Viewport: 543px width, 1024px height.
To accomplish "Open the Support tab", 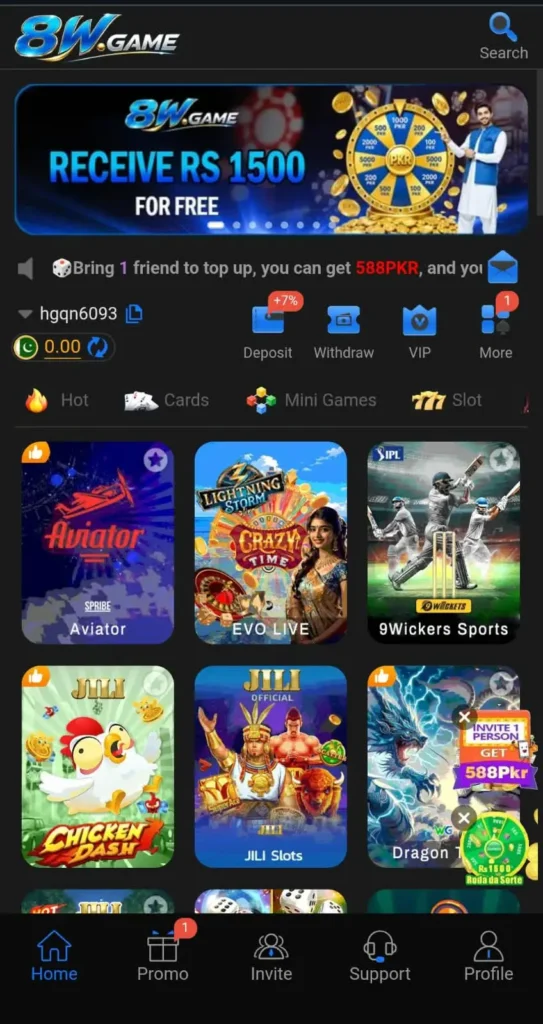I will [x=380, y=956].
